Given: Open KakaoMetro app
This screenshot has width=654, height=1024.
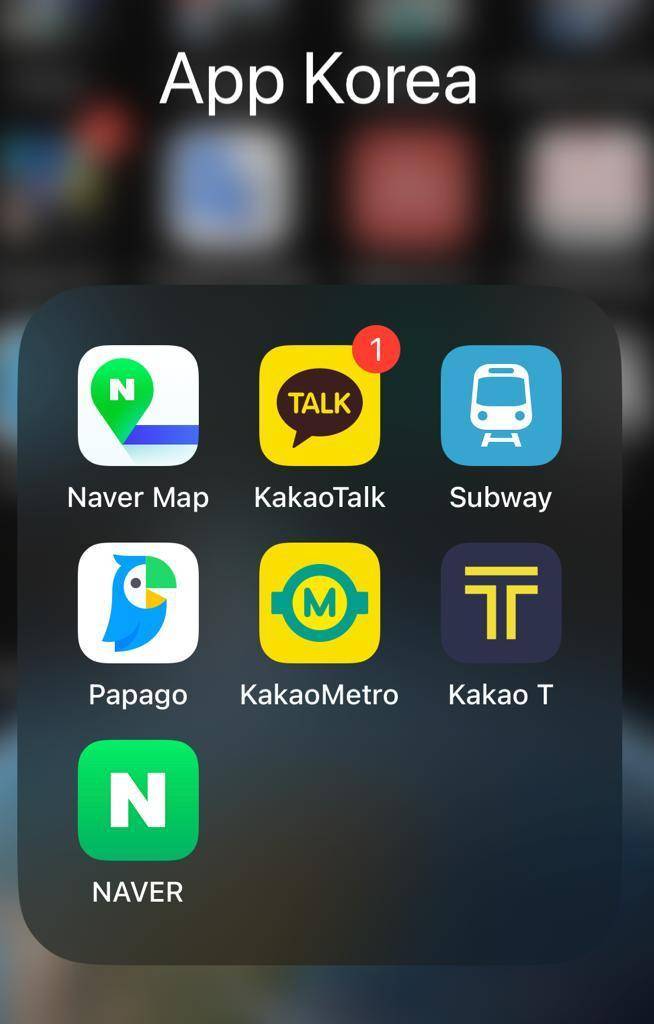Looking at the screenshot, I should point(319,602).
